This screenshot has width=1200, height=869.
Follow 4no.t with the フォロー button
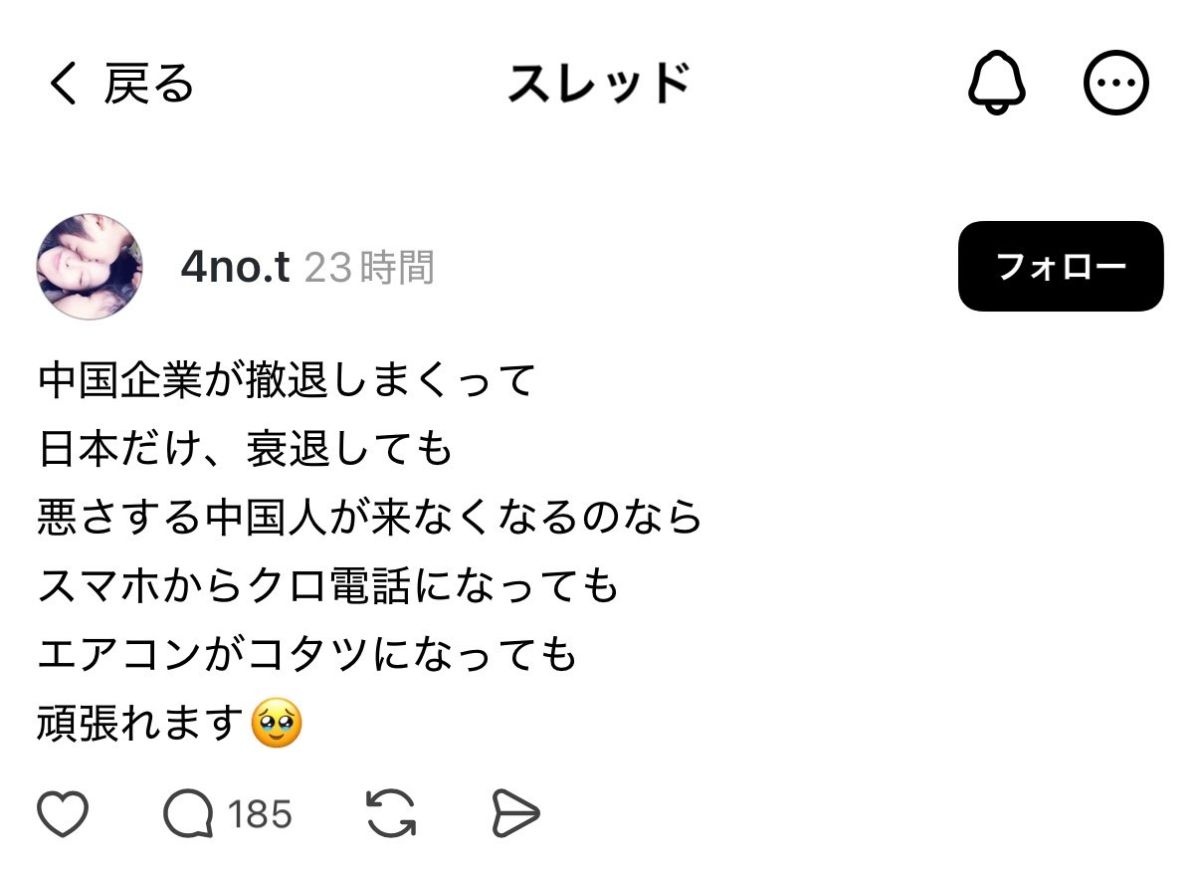point(1060,266)
